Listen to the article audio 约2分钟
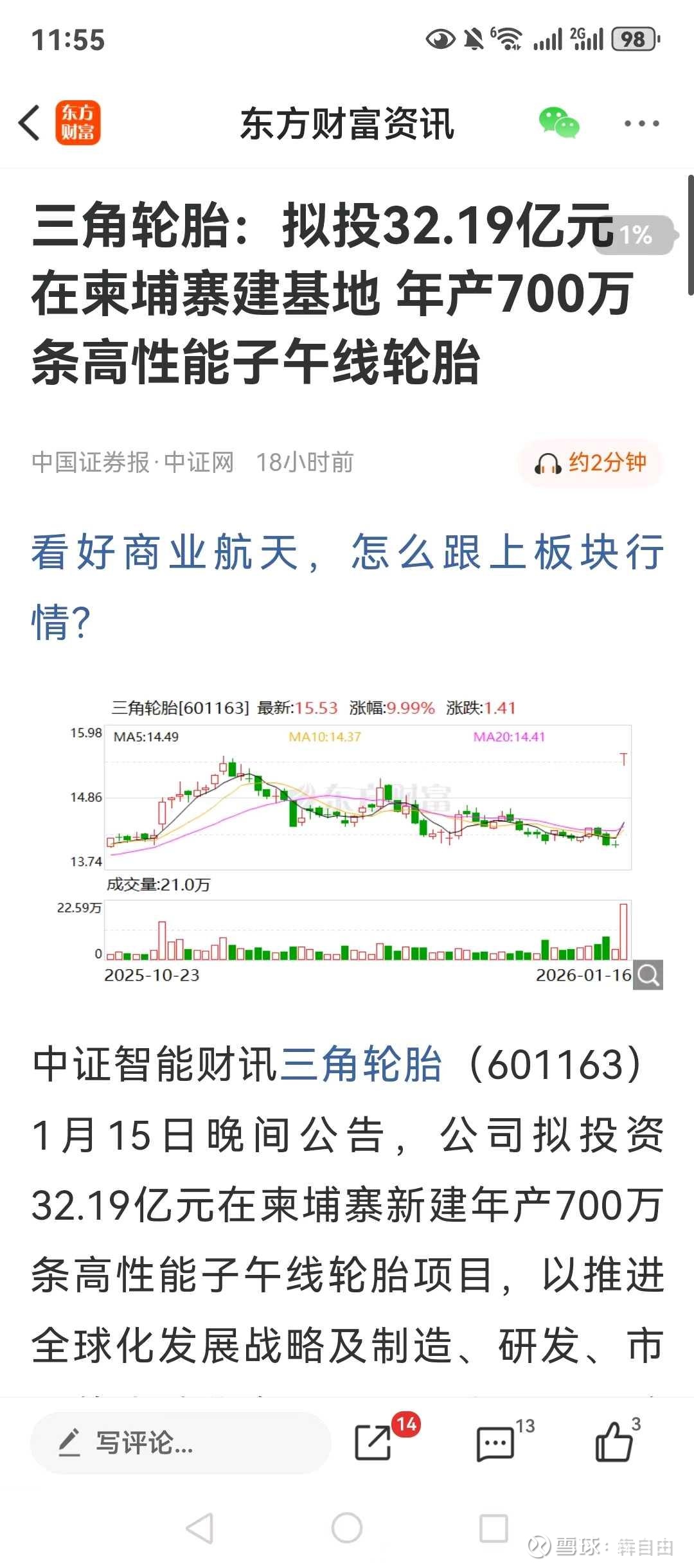 tap(590, 463)
